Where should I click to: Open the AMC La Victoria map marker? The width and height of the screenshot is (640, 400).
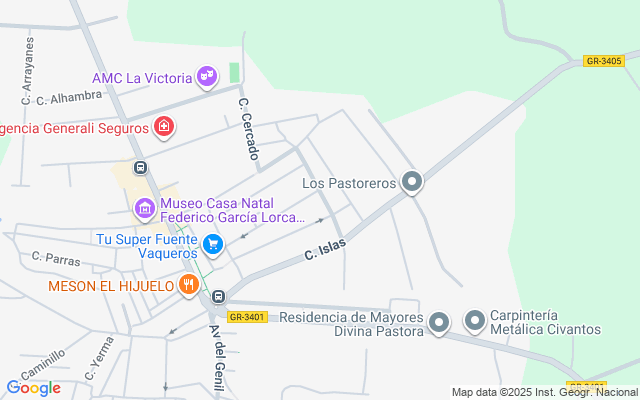coord(208,77)
